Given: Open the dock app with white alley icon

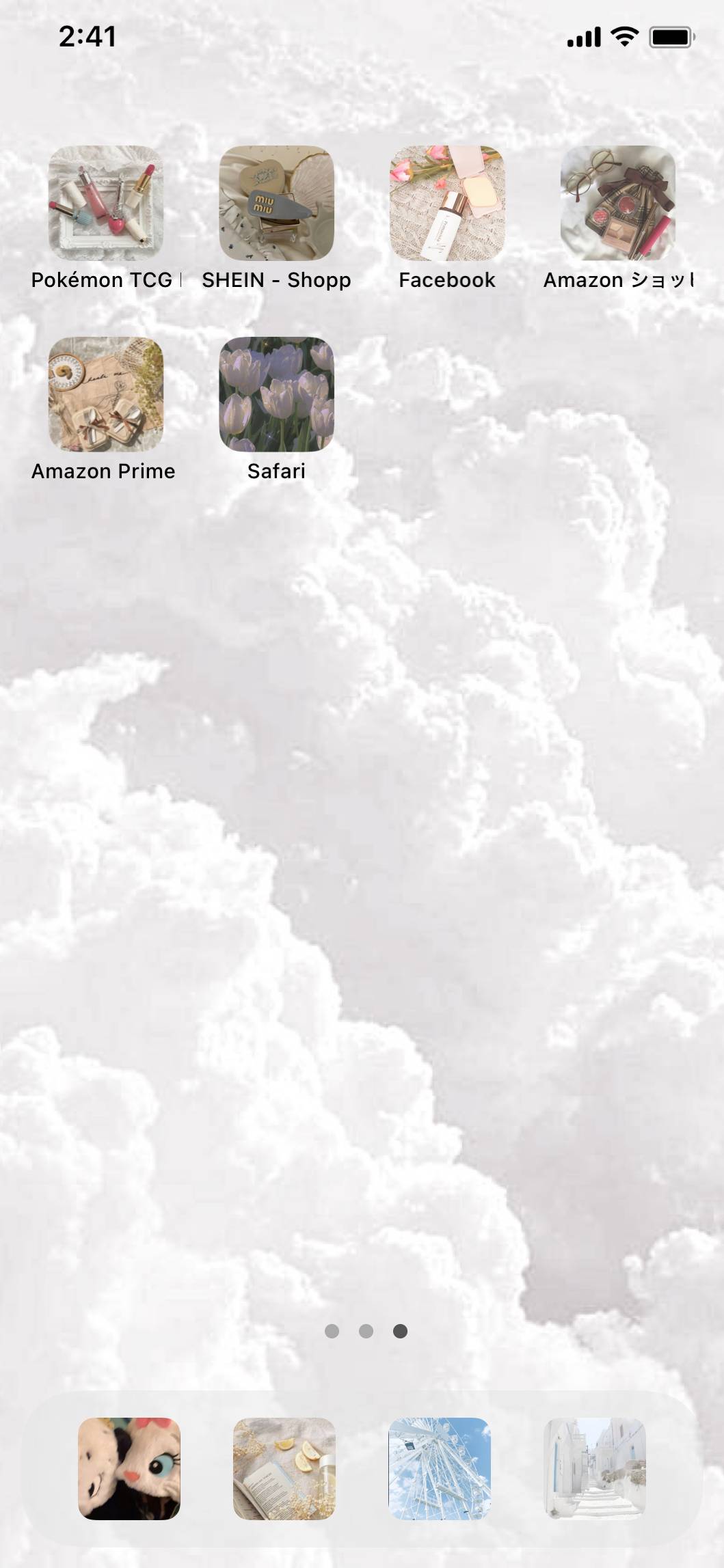Looking at the screenshot, I should pos(595,1468).
